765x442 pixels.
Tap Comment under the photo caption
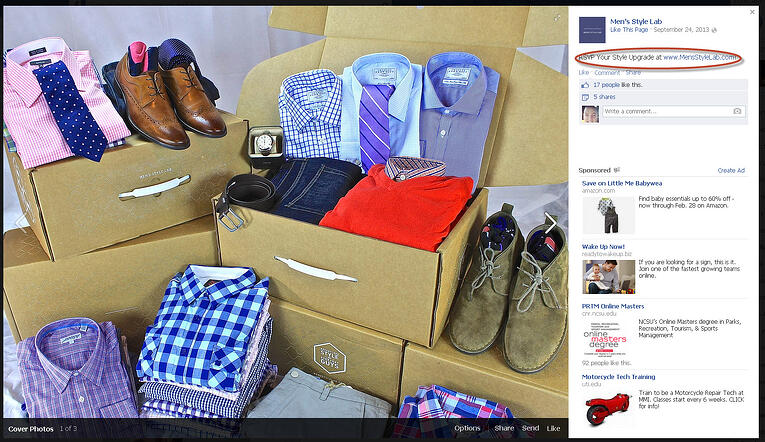(608, 73)
